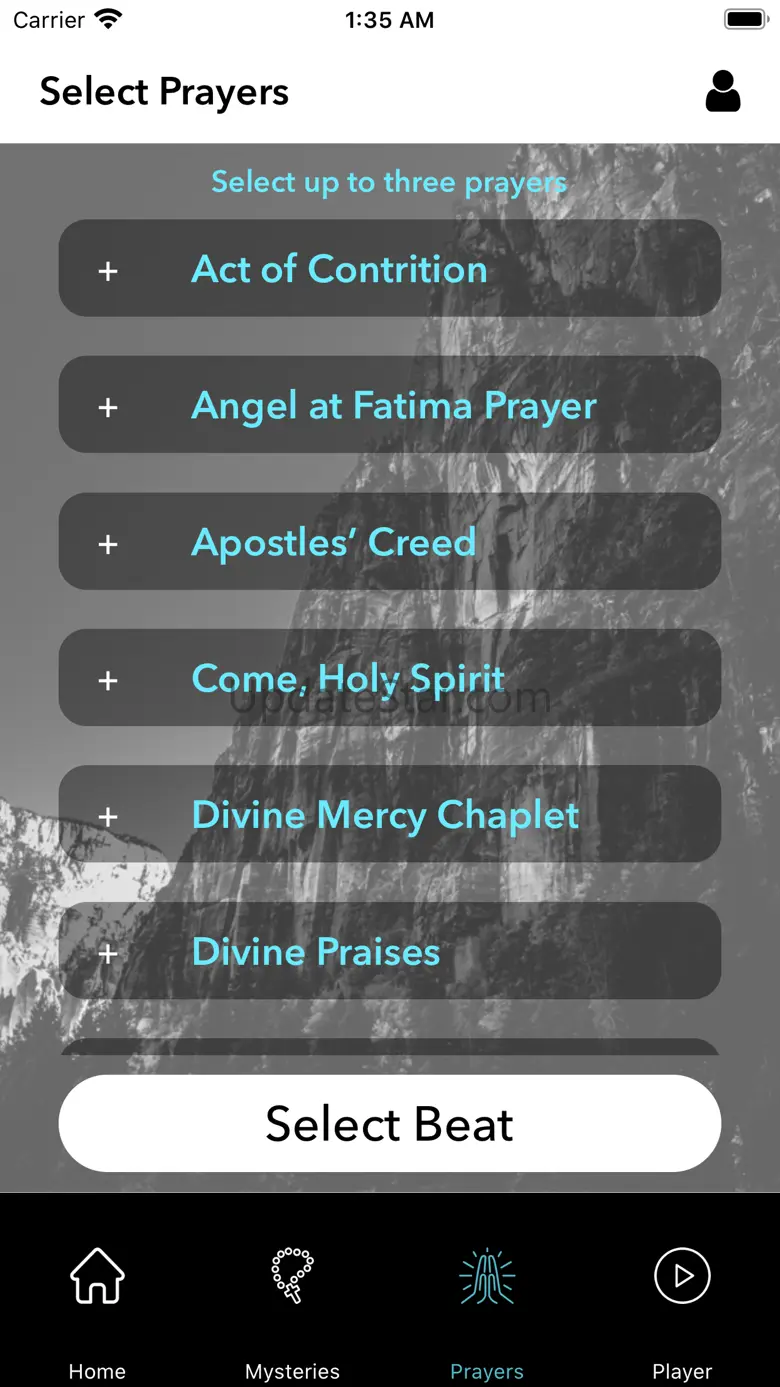Open the profile icon

723,91
